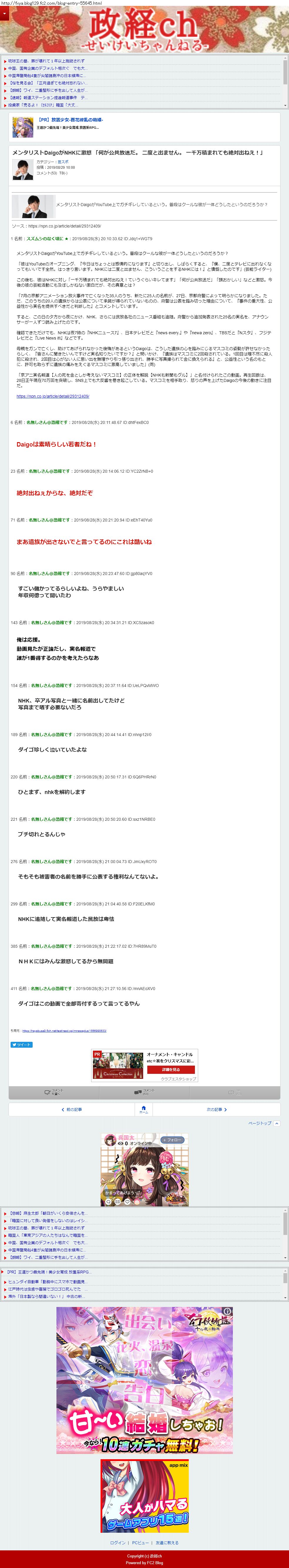This screenshot has width=289, height=1568.
Task: Tap フォロー on the 呉国太 widget
Action: pos(172,1139)
